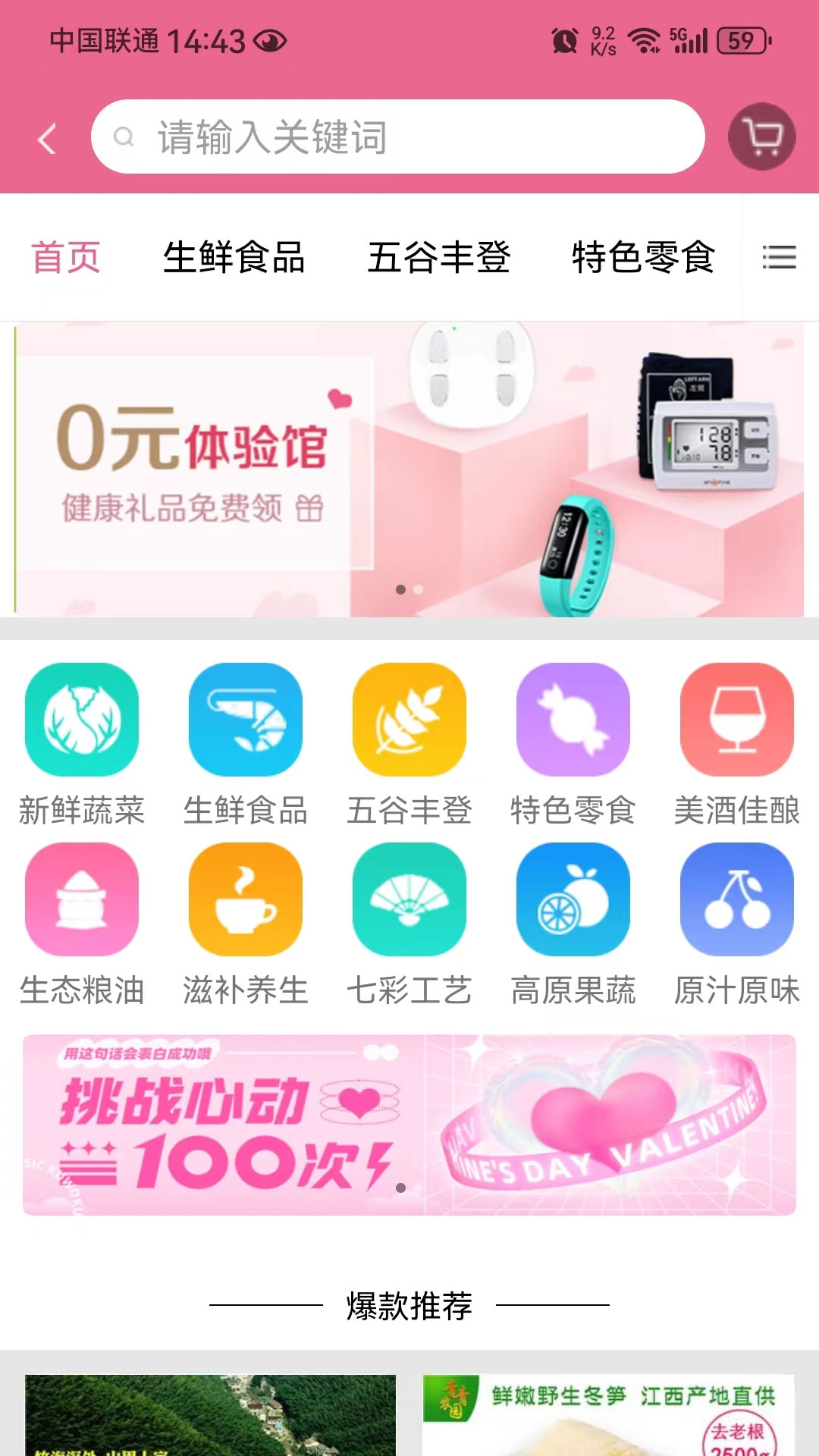Open the 0元体验馆 banner
This screenshot has width=819, height=1456.
[x=409, y=469]
